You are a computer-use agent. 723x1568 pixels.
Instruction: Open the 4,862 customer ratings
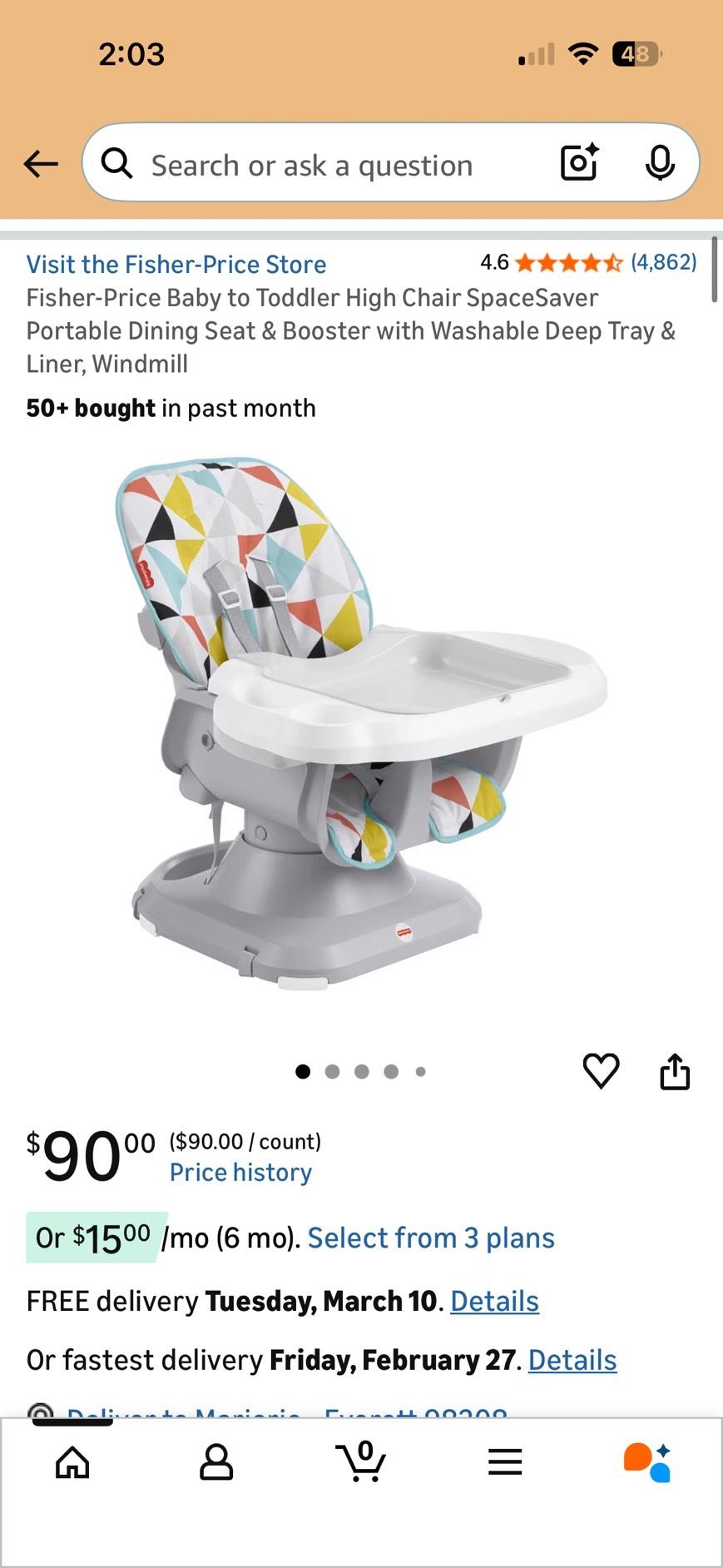pyautogui.click(x=663, y=263)
